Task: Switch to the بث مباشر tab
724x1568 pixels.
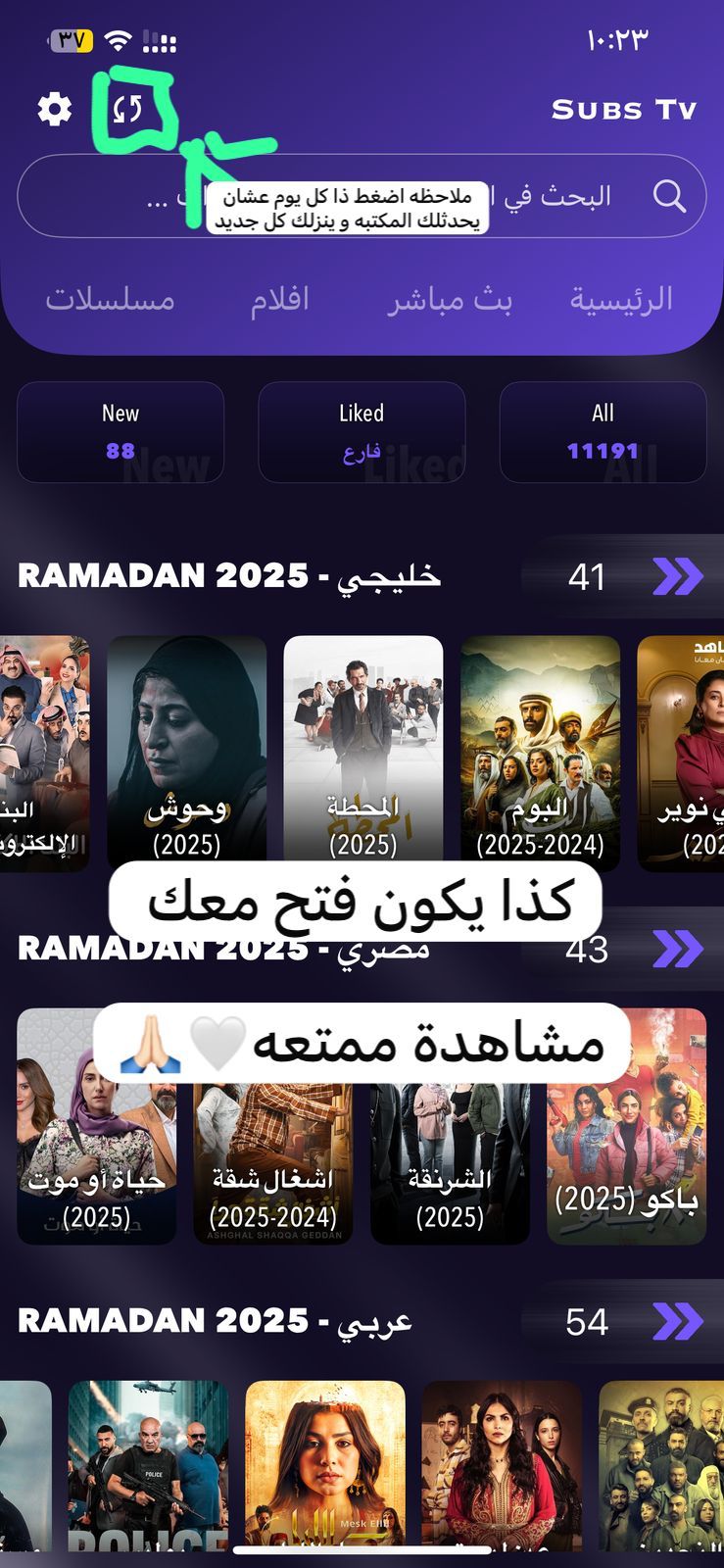Action: click(x=450, y=299)
